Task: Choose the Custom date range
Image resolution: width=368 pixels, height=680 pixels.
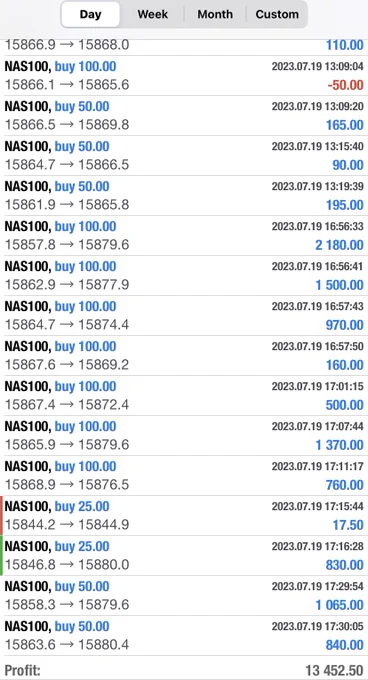Action: coord(277,14)
